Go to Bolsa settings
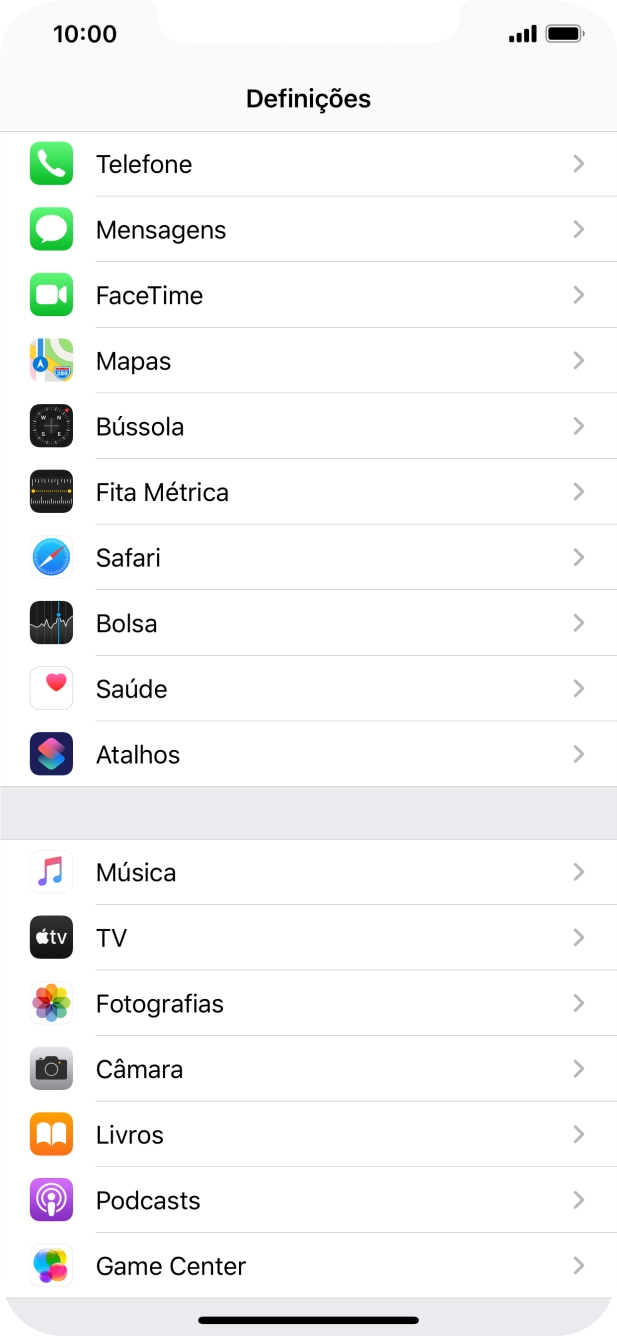 (308, 623)
